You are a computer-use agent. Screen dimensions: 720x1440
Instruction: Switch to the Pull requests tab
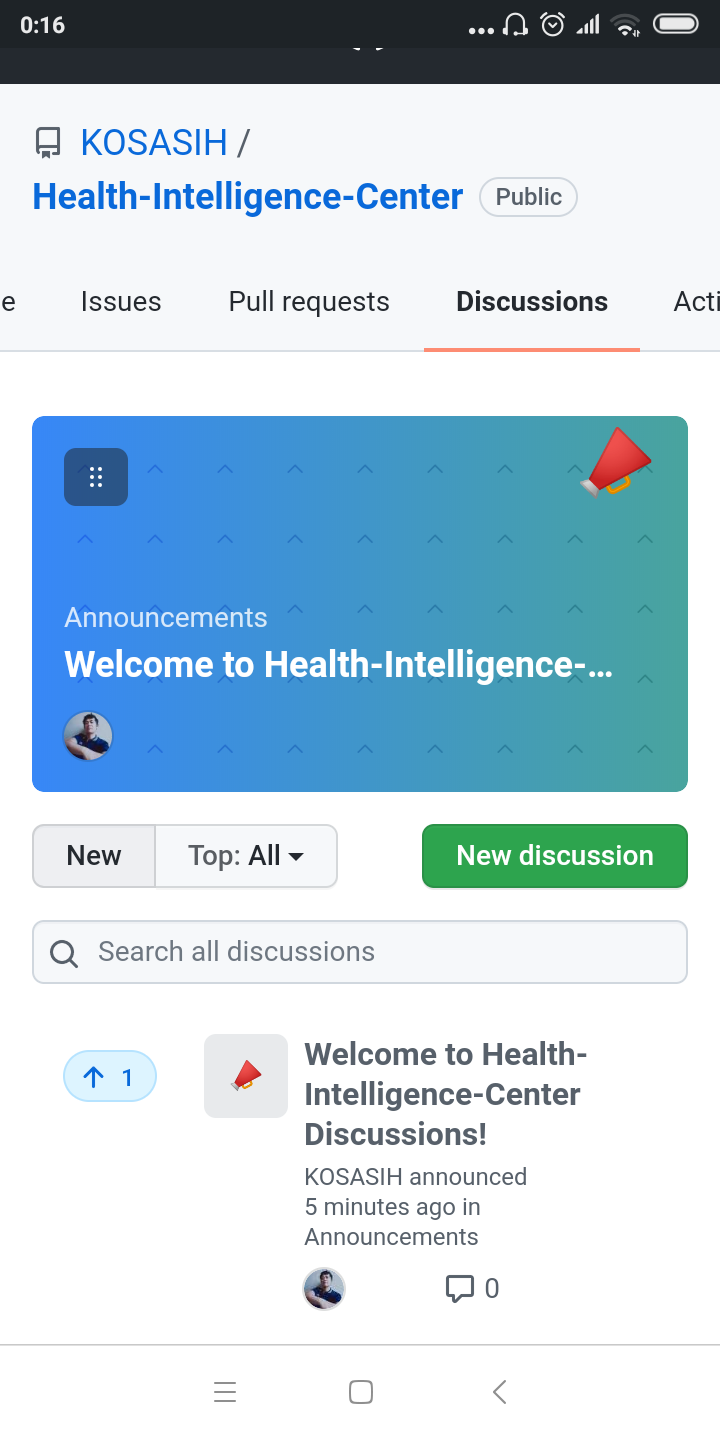coord(309,302)
